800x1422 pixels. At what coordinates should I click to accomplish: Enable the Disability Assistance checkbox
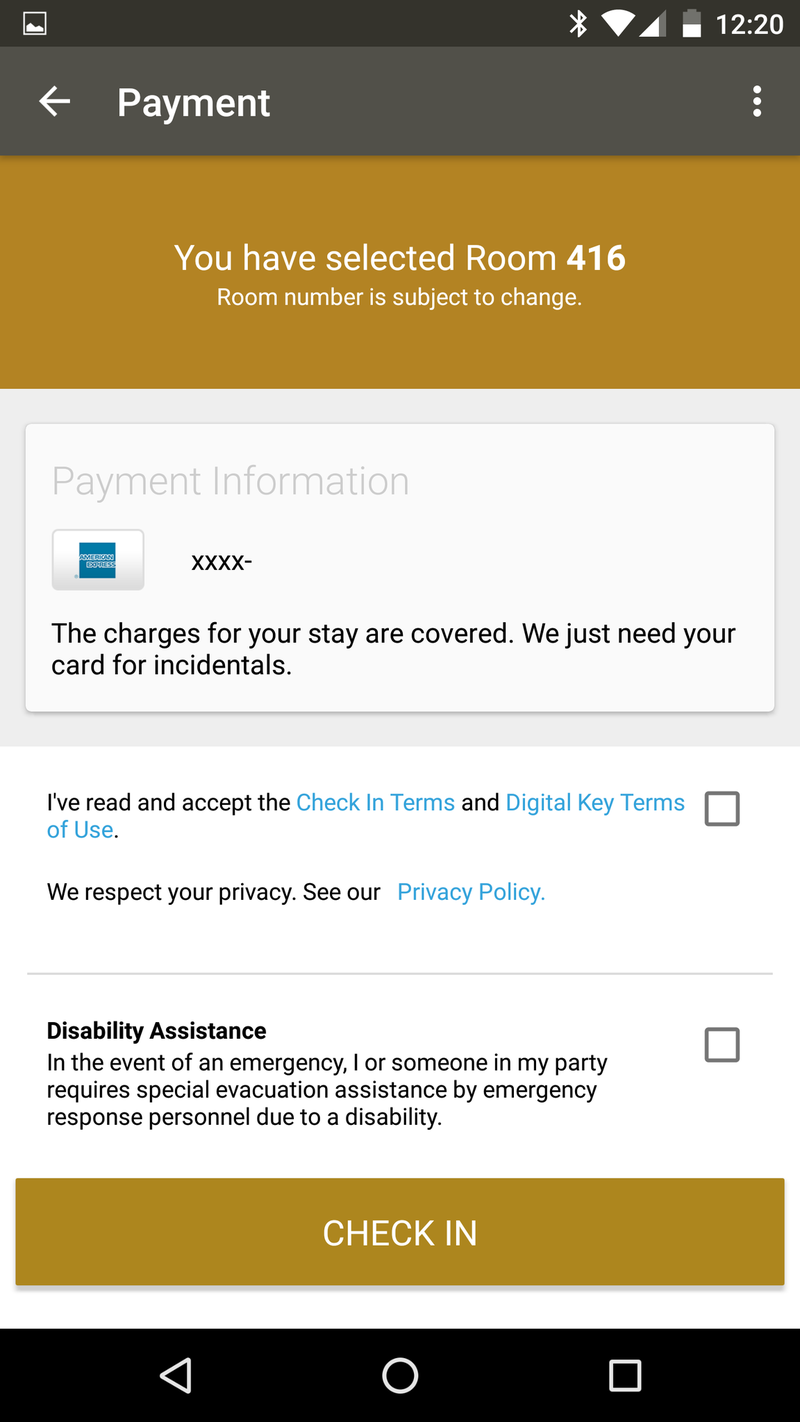(722, 1045)
